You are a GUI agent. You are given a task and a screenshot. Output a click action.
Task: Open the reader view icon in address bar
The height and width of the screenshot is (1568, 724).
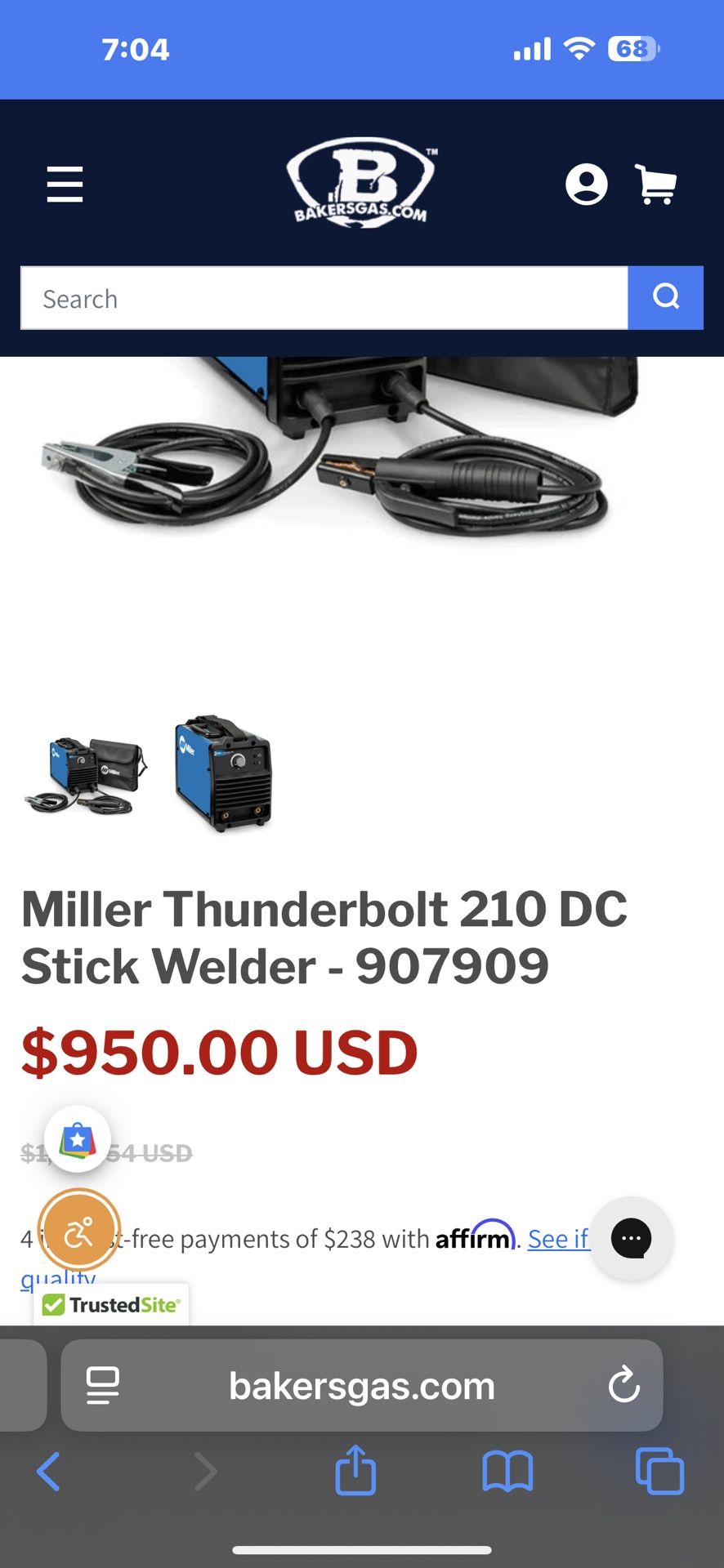102,1385
